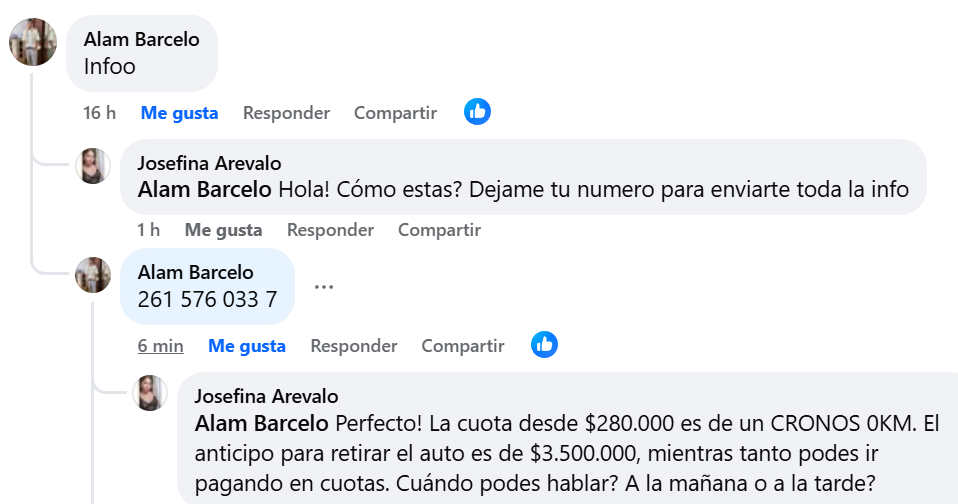Reply to Alam Barcelo's "Infoo" comment
The width and height of the screenshot is (958, 504).
(x=286, y=113)
